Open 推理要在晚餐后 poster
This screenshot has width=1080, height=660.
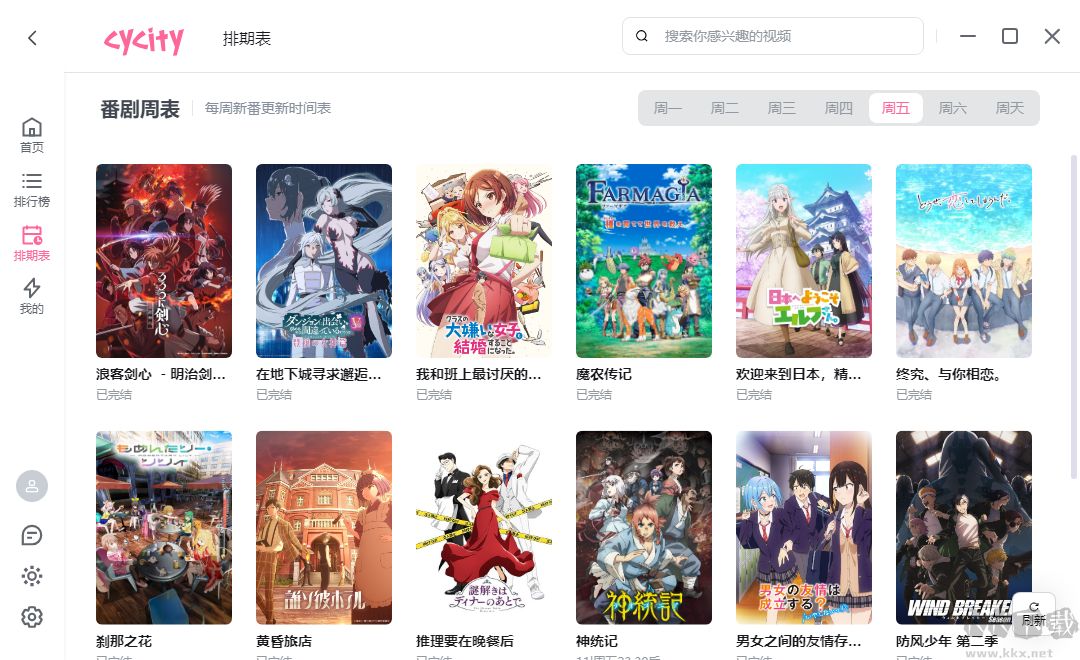tap(484, 527)
